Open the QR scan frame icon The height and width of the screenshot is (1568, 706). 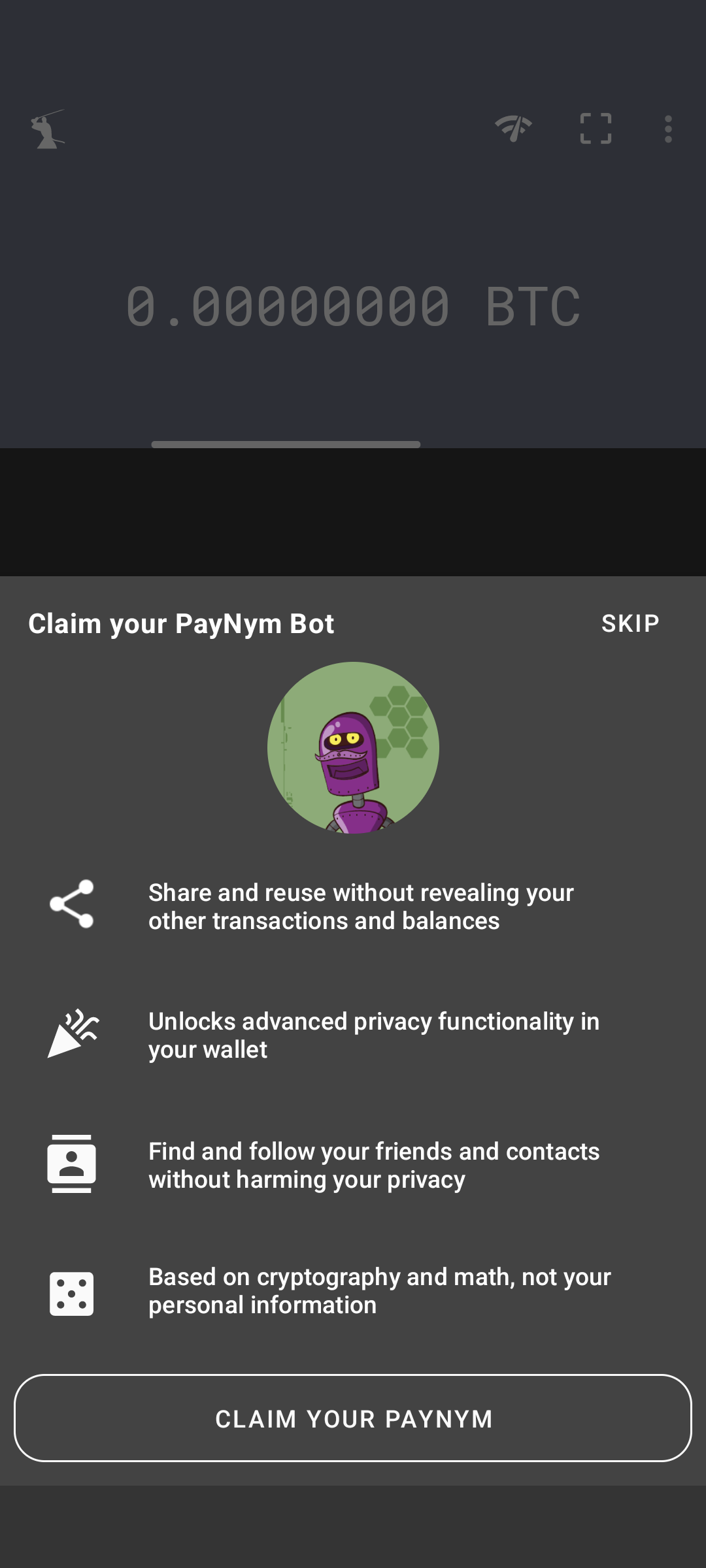click(x=596, y=129)
